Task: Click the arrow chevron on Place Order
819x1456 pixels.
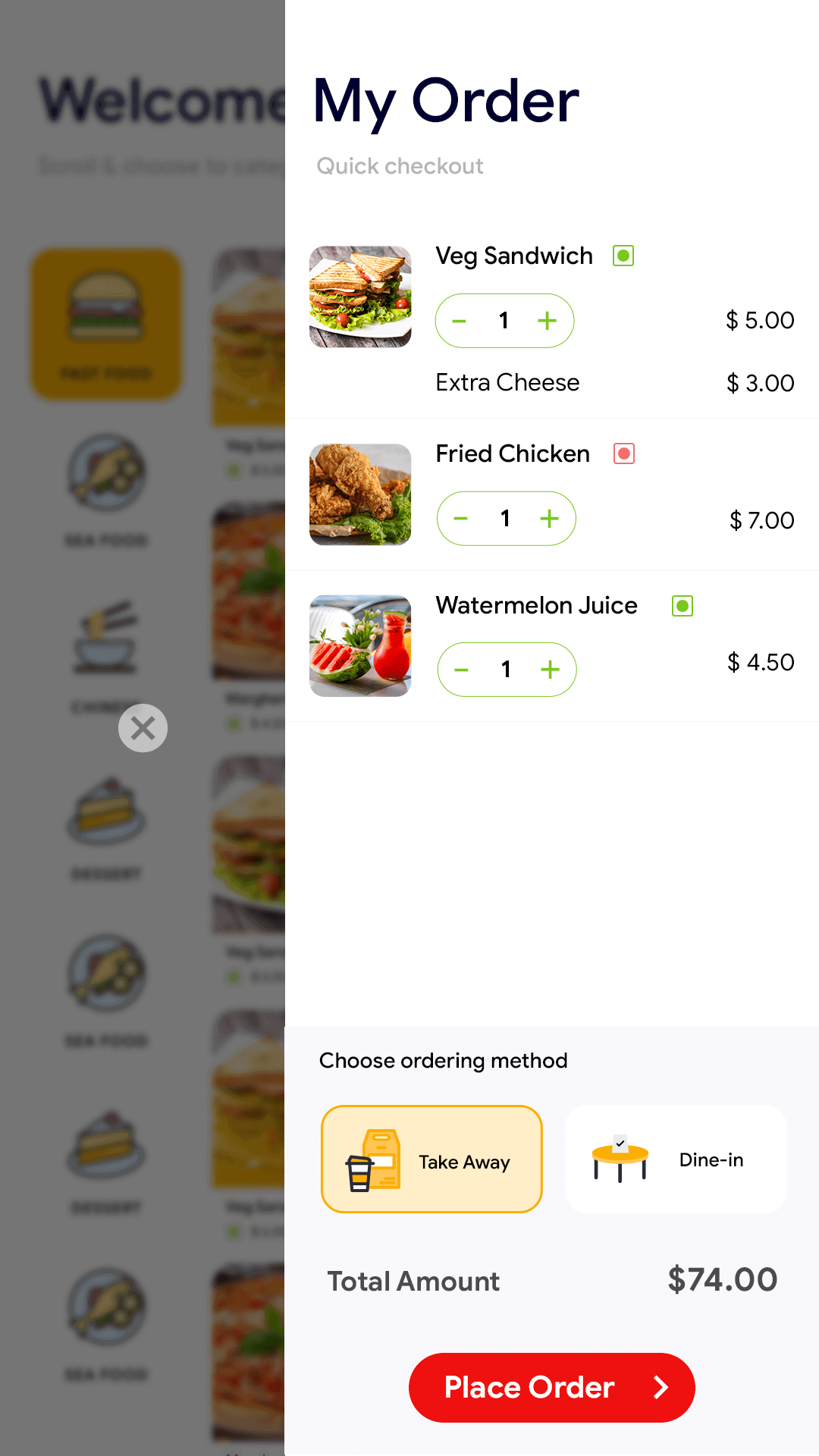Action: [661, 1388]
